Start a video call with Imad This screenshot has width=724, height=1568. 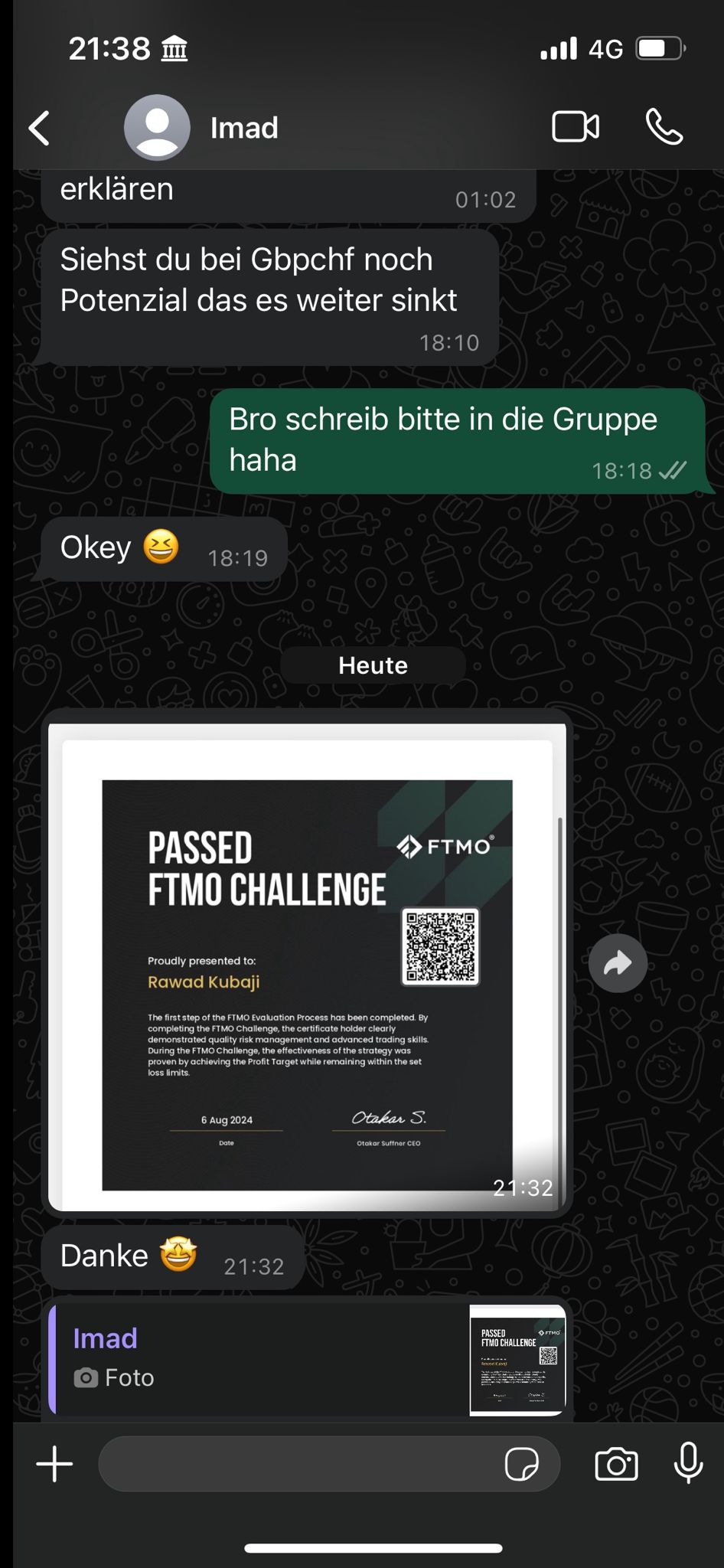(576, 127)
